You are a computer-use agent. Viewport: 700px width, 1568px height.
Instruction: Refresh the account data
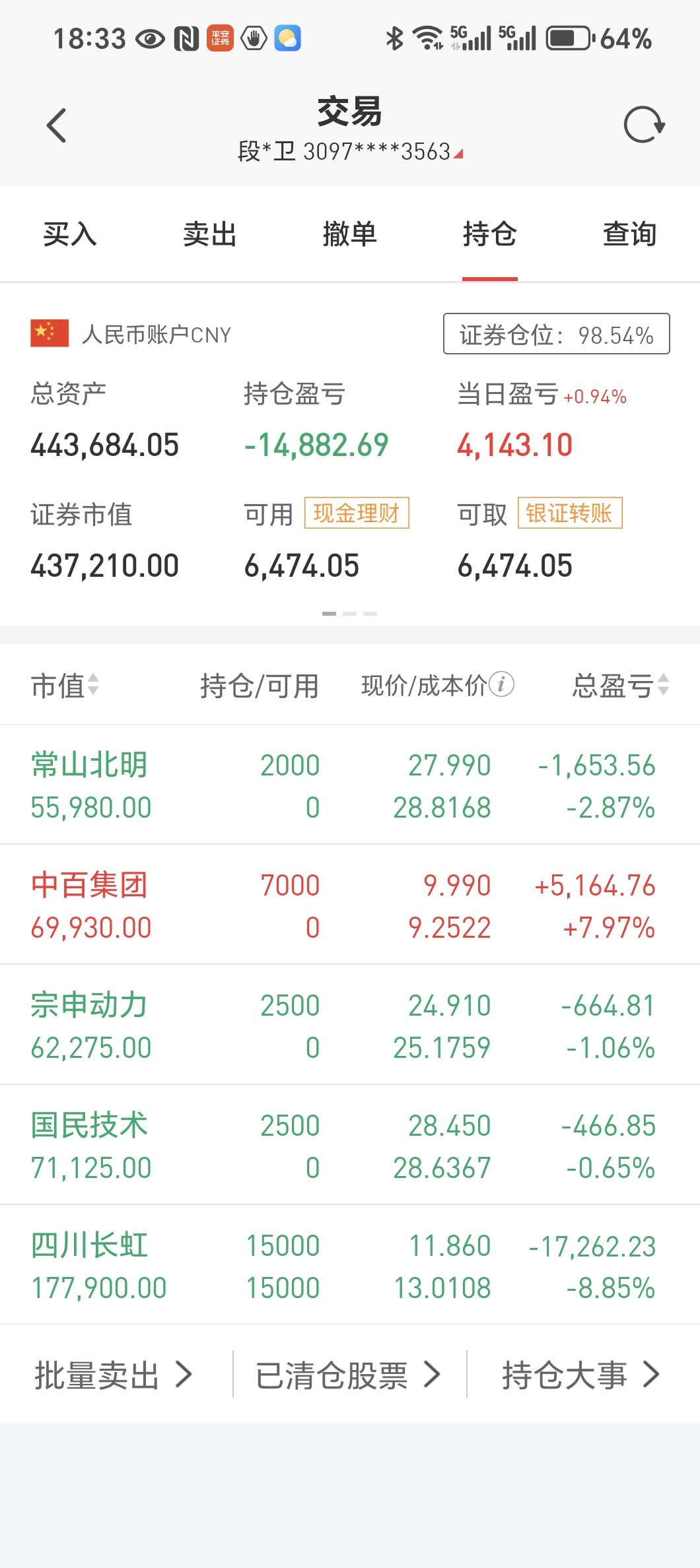(644, 125)
